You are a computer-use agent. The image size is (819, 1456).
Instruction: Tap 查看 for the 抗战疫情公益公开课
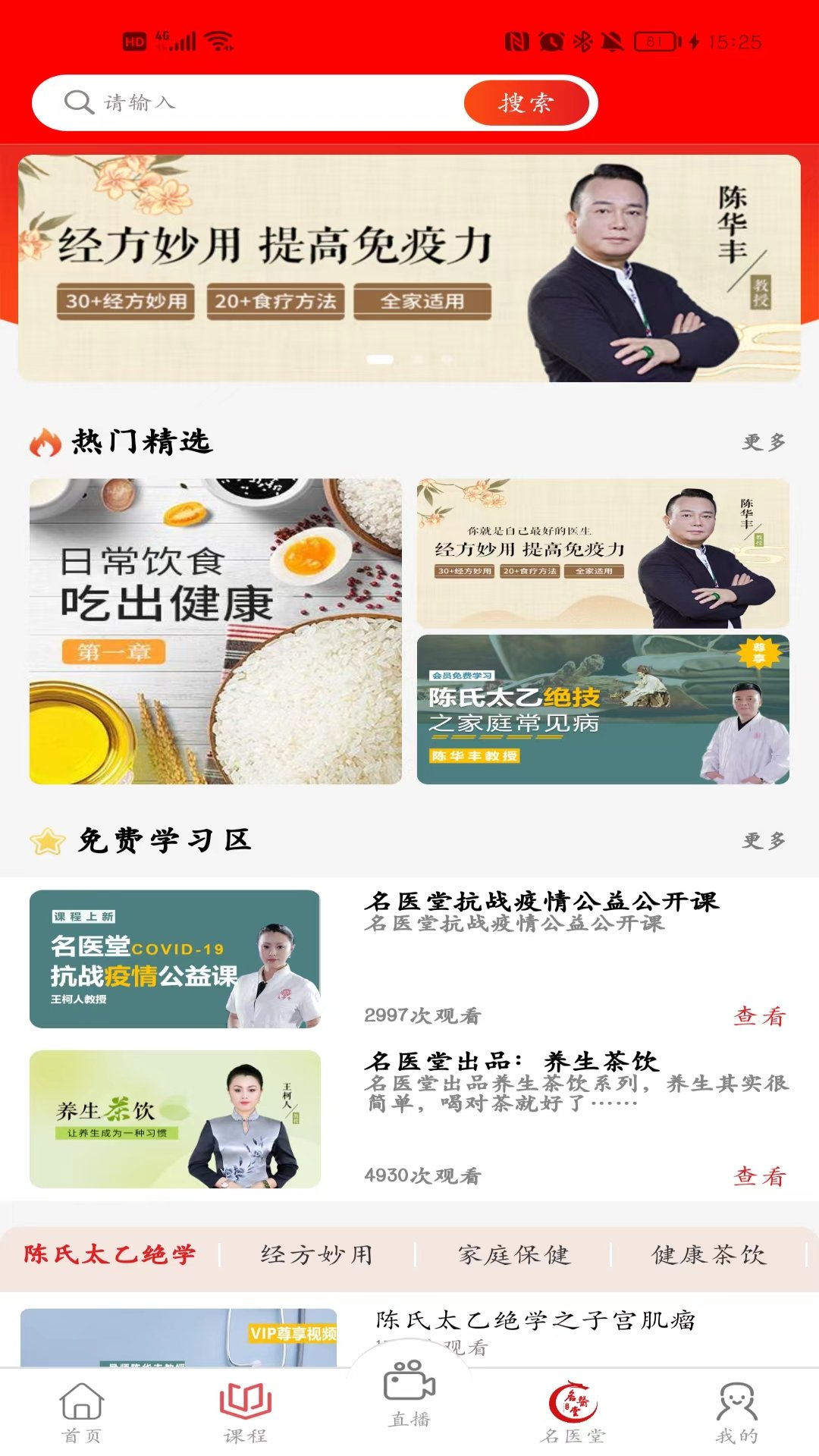759,1016
